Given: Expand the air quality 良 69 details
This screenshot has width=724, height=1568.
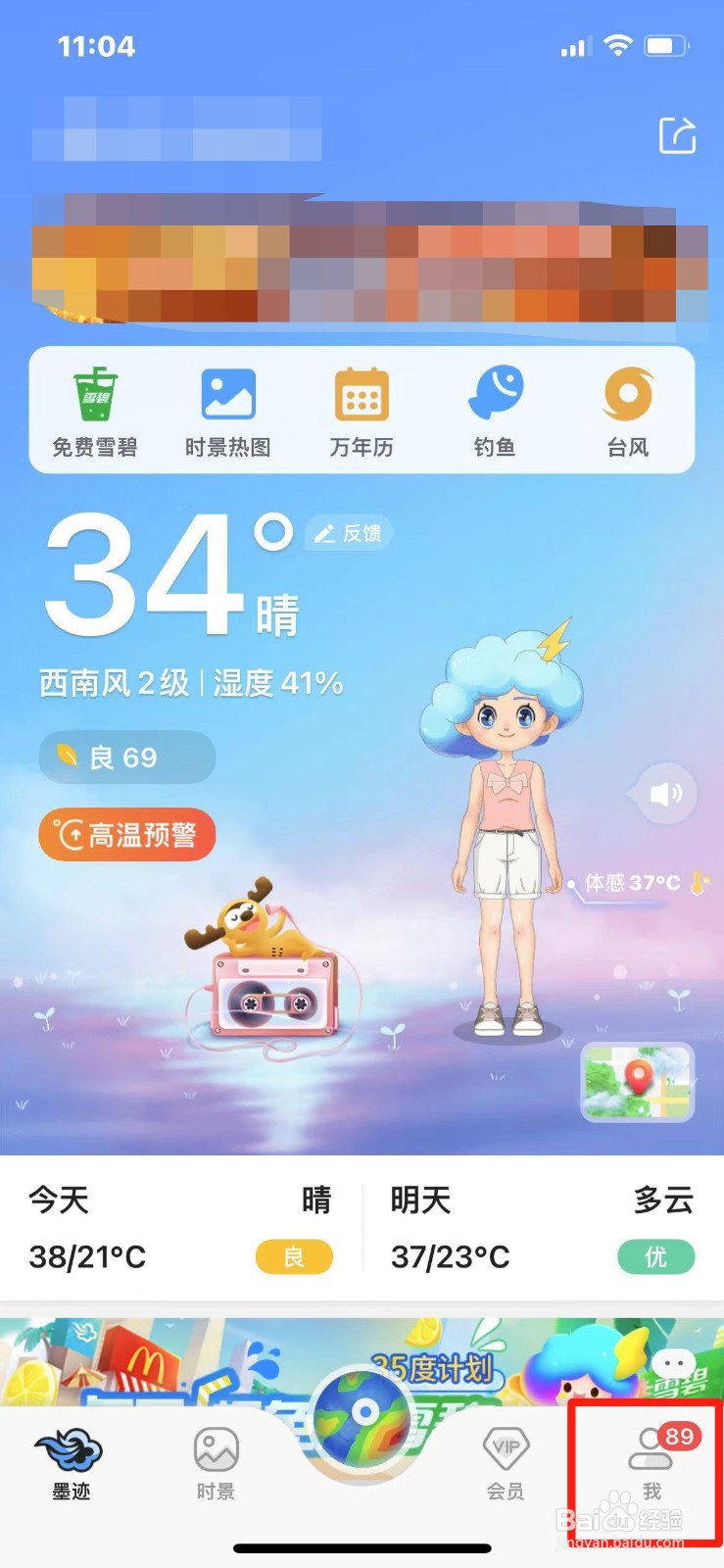Looking at the screenshot, I should (125, 757).
